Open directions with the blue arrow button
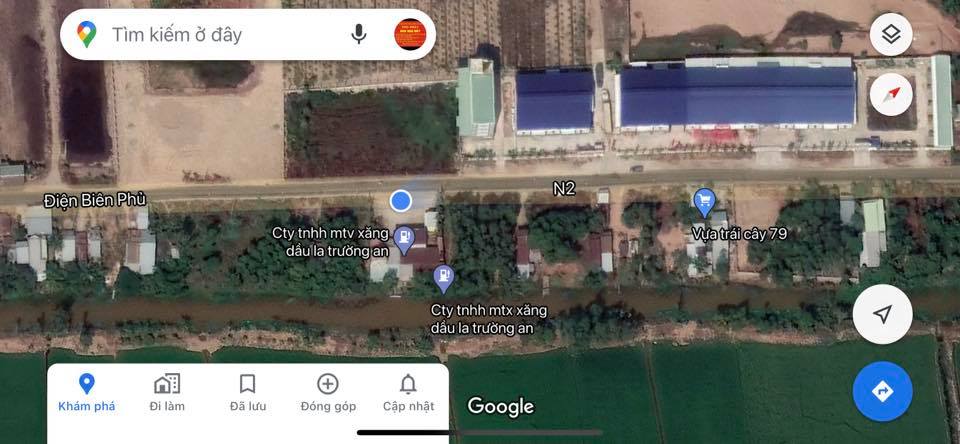960x444 pixels. pos(882,391)
